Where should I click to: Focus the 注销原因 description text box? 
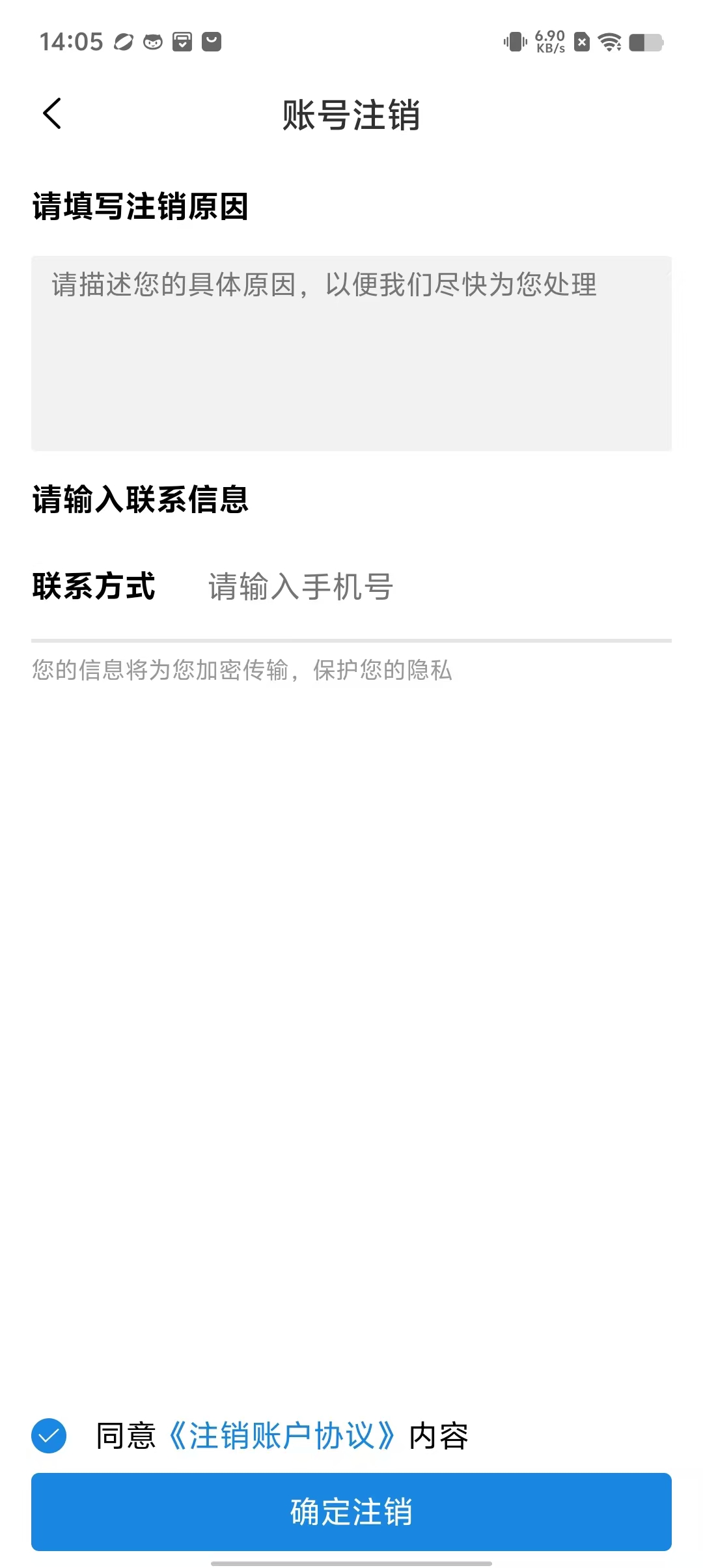click(x=351, y=353)
